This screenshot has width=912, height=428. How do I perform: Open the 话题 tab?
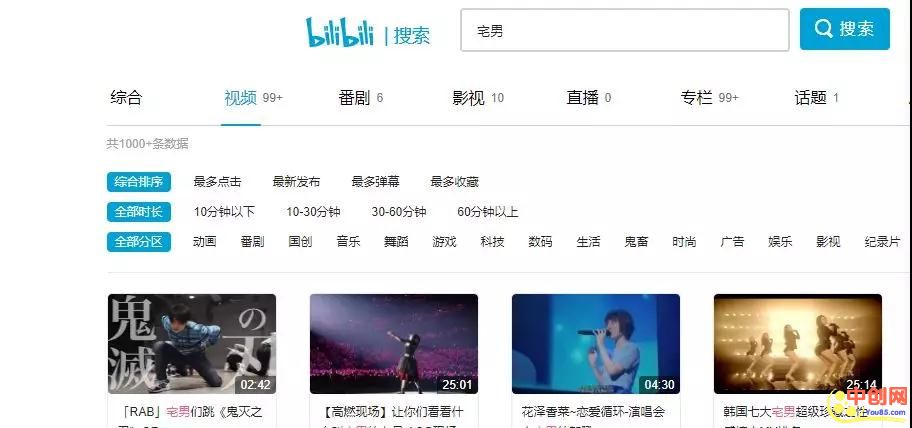pos(811,98)
